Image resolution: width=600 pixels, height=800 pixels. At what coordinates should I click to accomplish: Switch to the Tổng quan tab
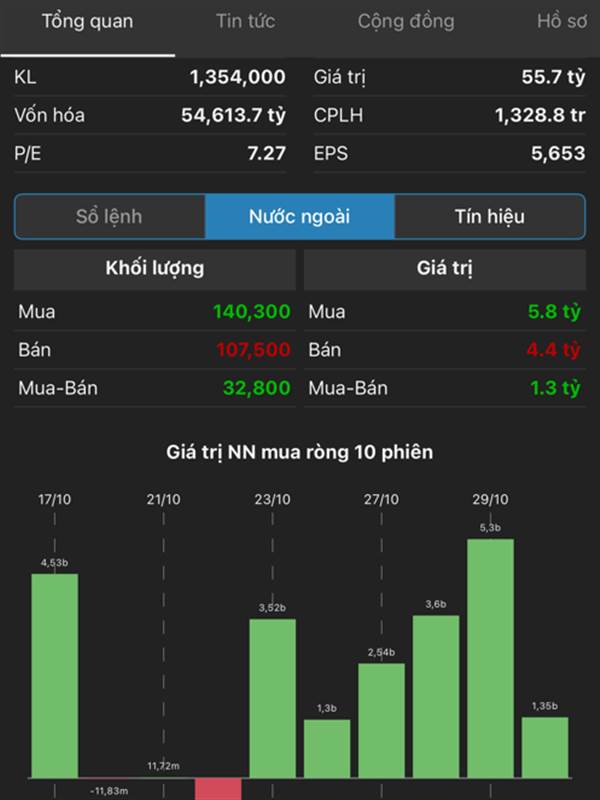tap(87, 22)
